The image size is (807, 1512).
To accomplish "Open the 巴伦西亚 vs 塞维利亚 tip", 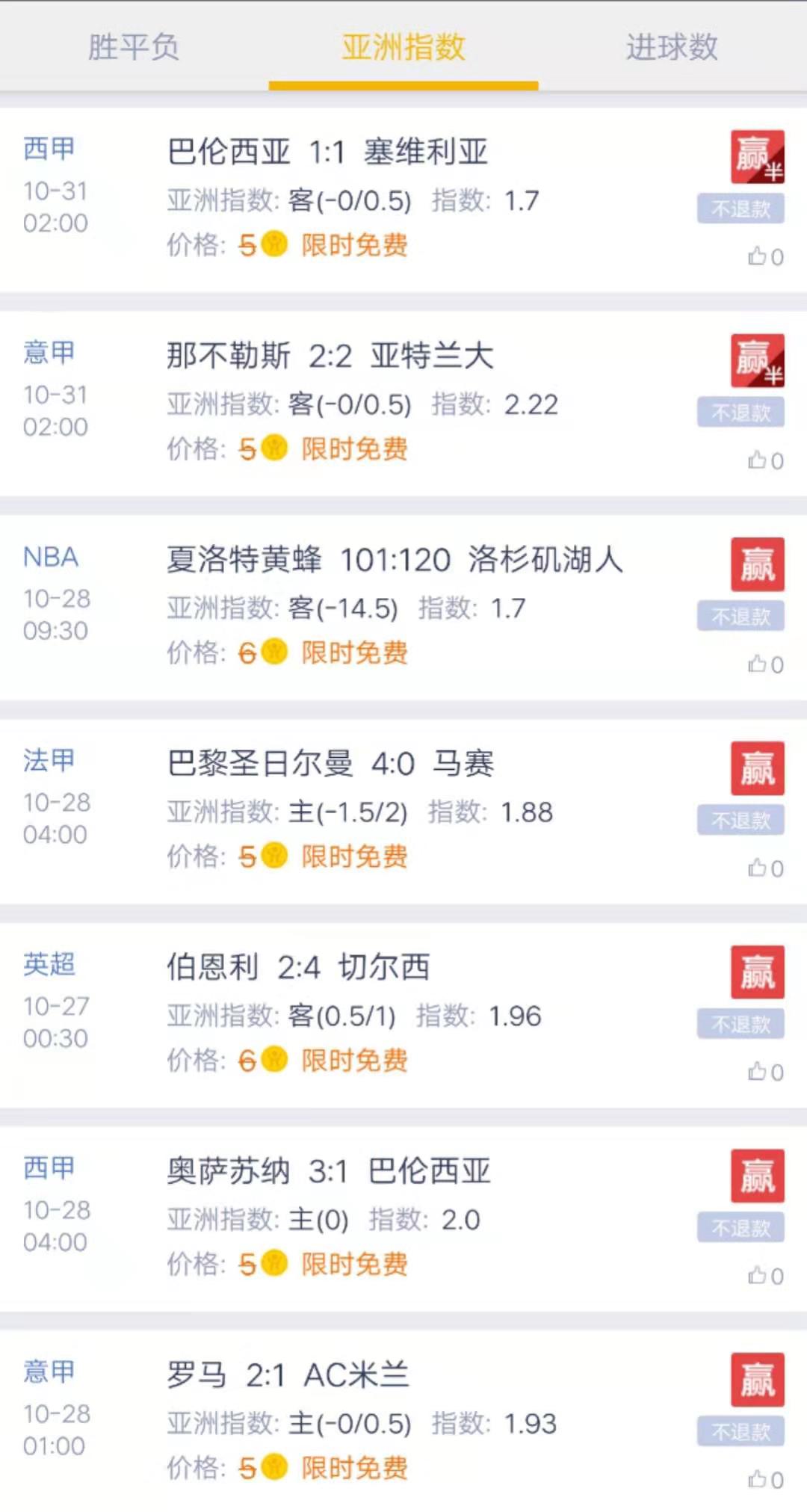I will pos(403,200).
